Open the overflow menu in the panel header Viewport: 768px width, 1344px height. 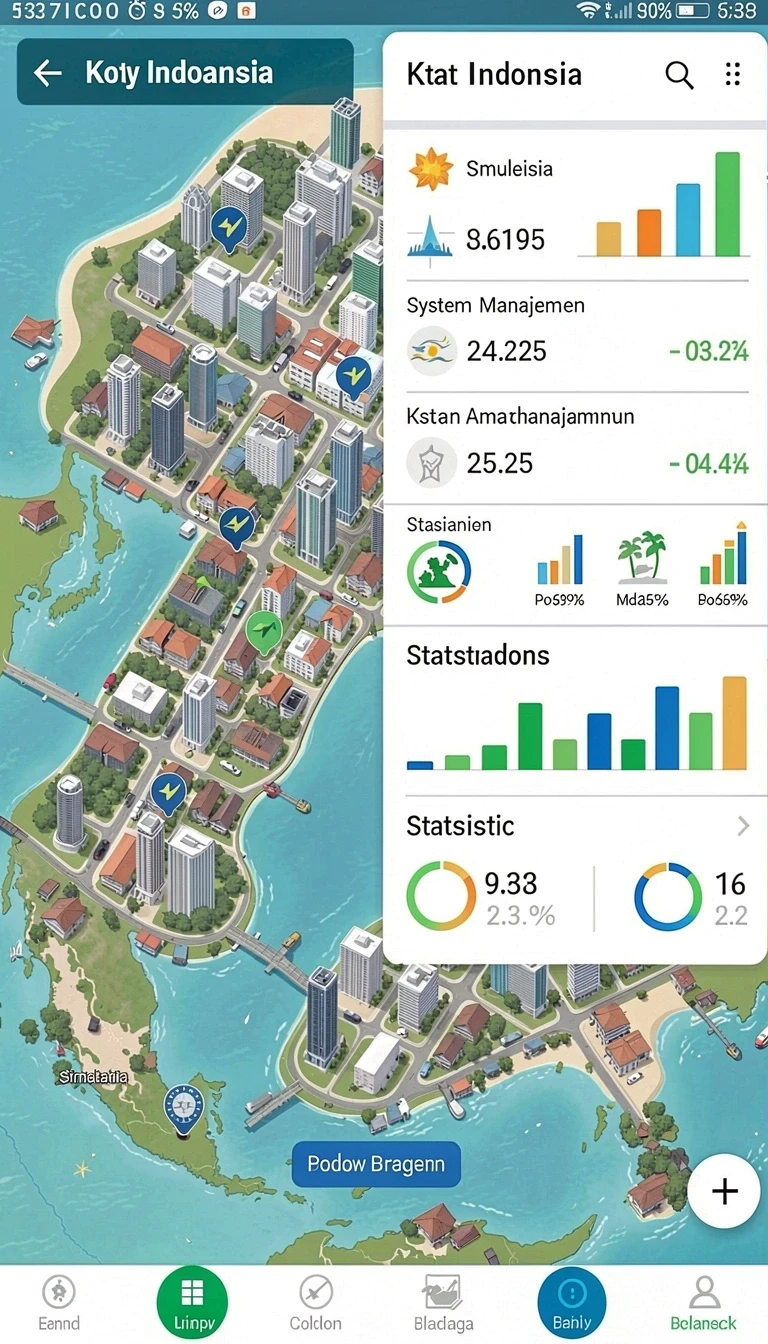click(x=733, y=74)
